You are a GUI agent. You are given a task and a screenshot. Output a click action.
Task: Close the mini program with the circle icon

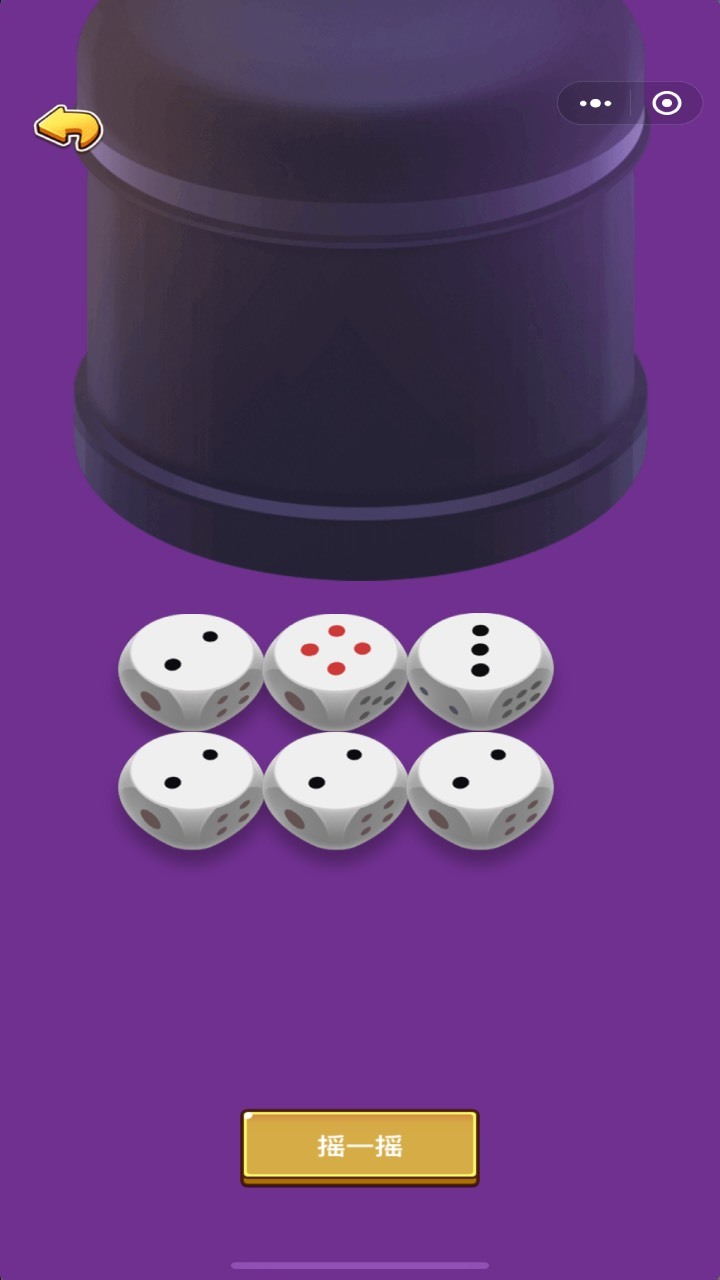(x=666, y=103)
